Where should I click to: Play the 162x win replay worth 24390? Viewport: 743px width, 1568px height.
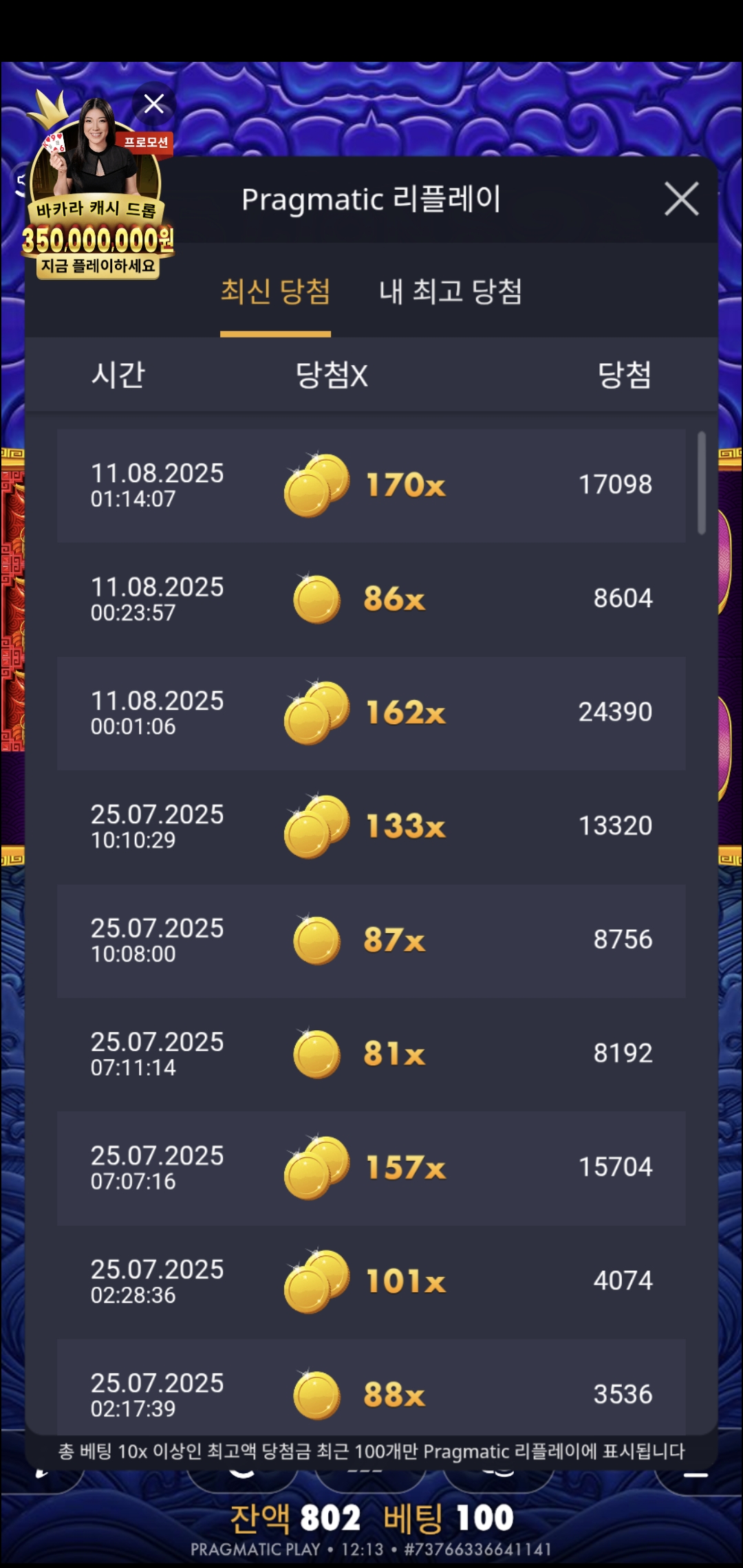pos(371,713)
